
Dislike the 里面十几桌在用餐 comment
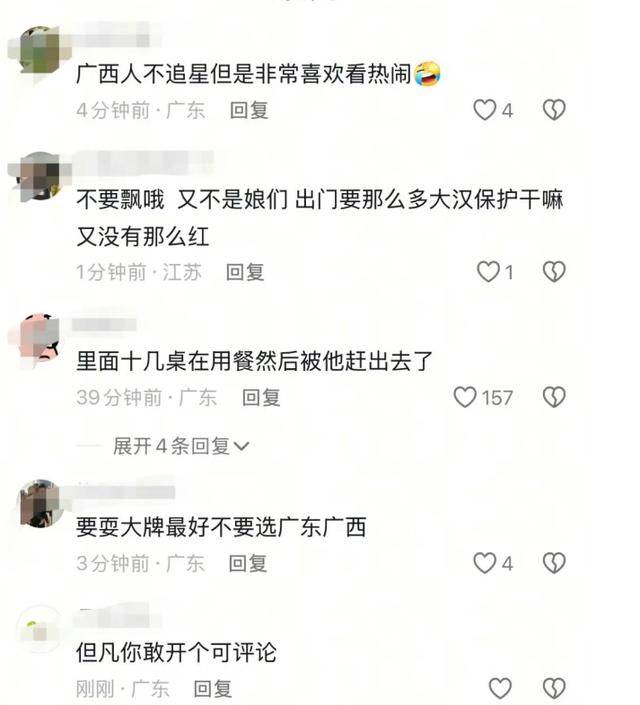tap(554, 397)
